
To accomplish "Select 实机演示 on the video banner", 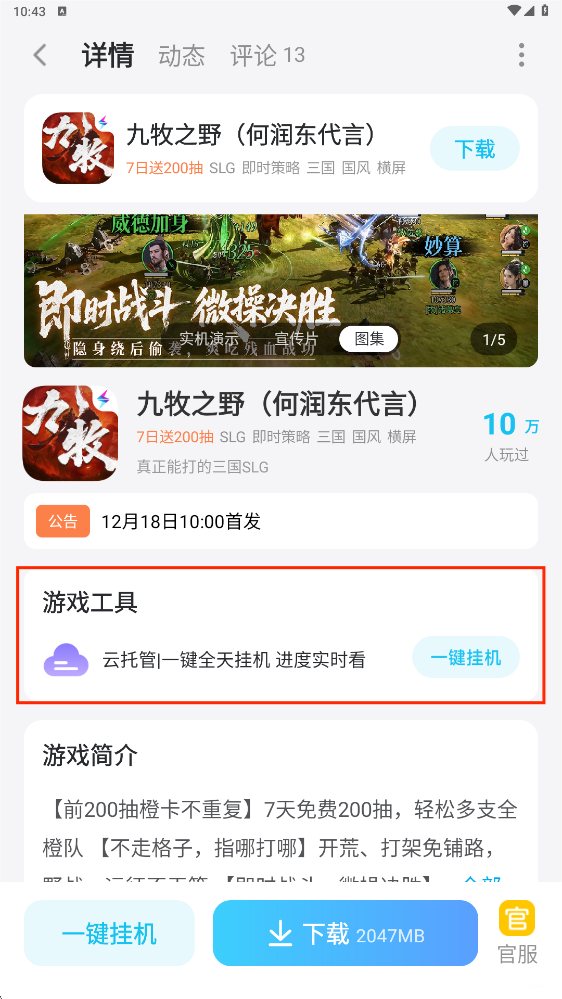I will click(209, 339).
